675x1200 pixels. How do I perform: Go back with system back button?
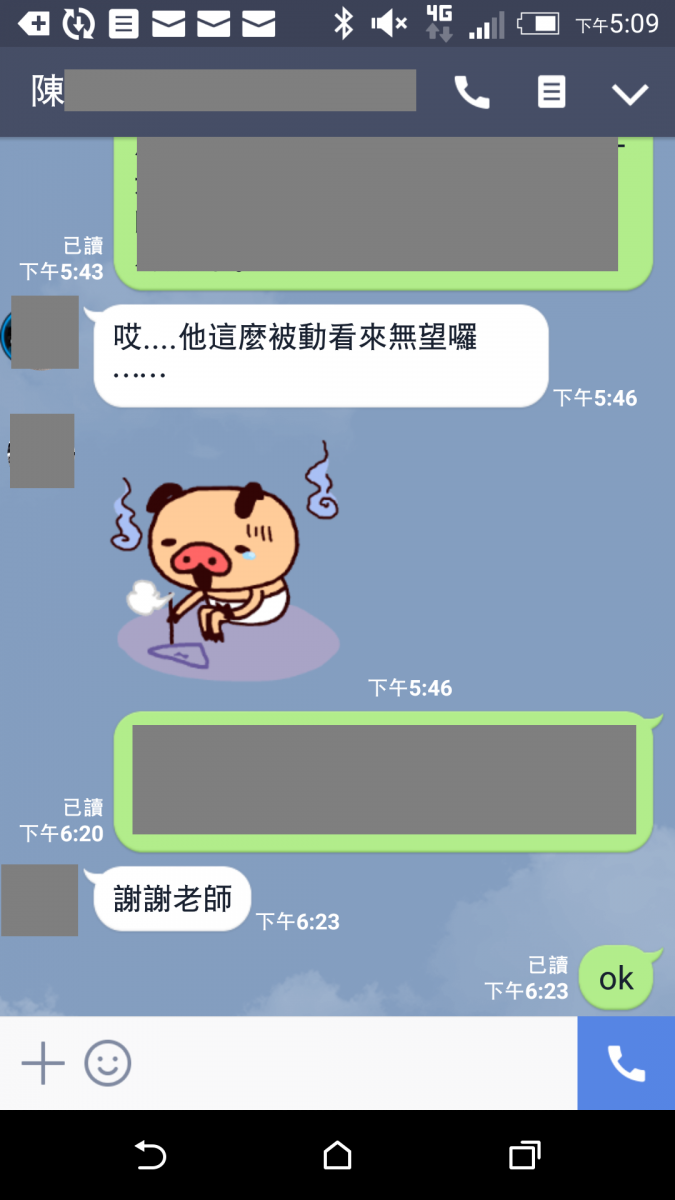(150, 1156)
